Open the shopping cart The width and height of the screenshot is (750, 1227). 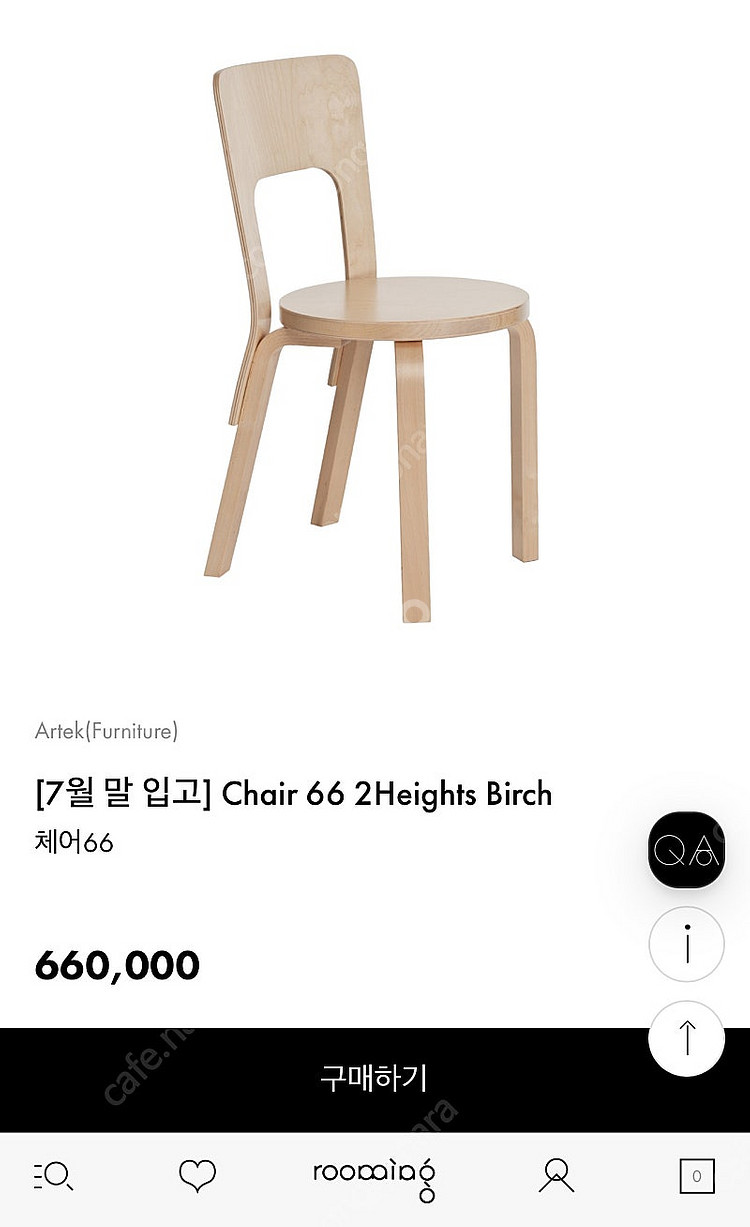697,1176
